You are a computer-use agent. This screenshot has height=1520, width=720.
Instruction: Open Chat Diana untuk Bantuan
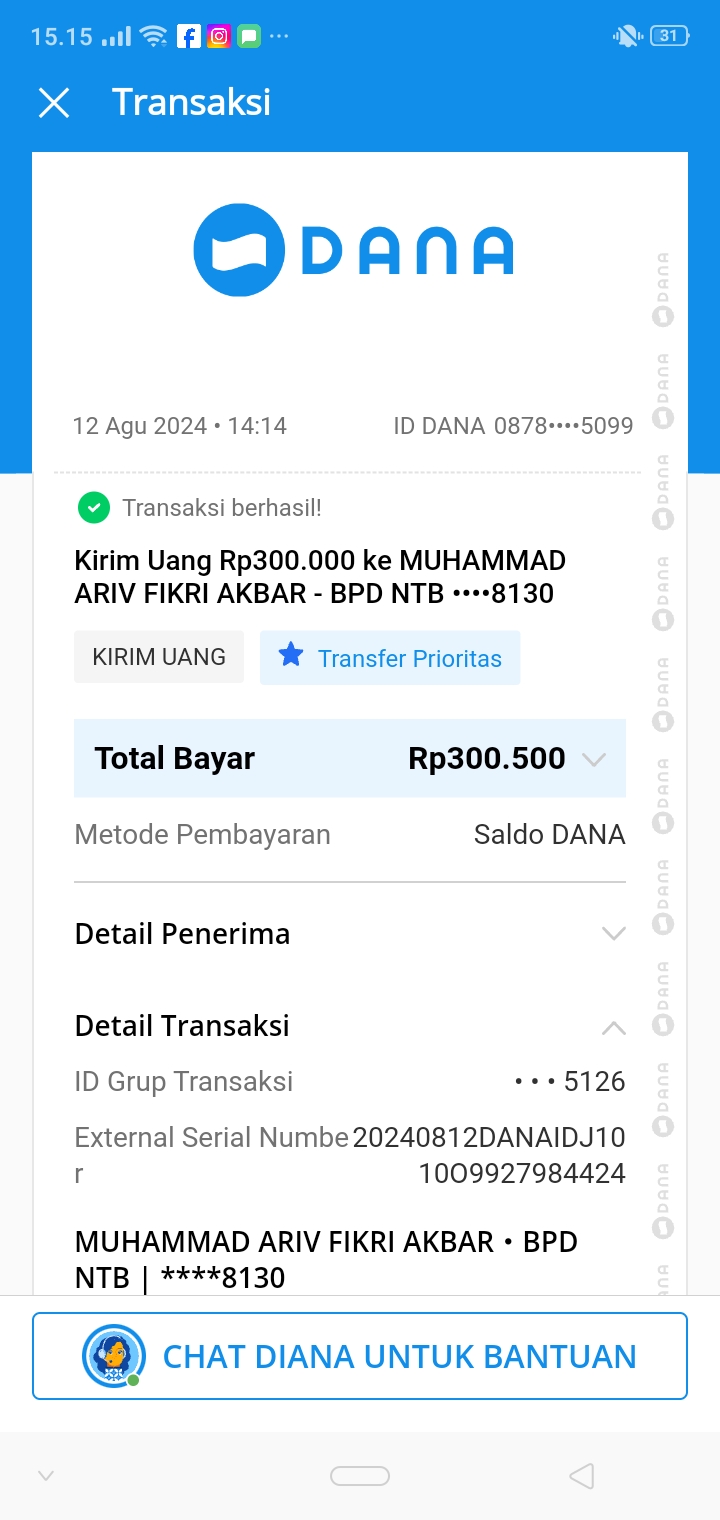(360, 1356)
